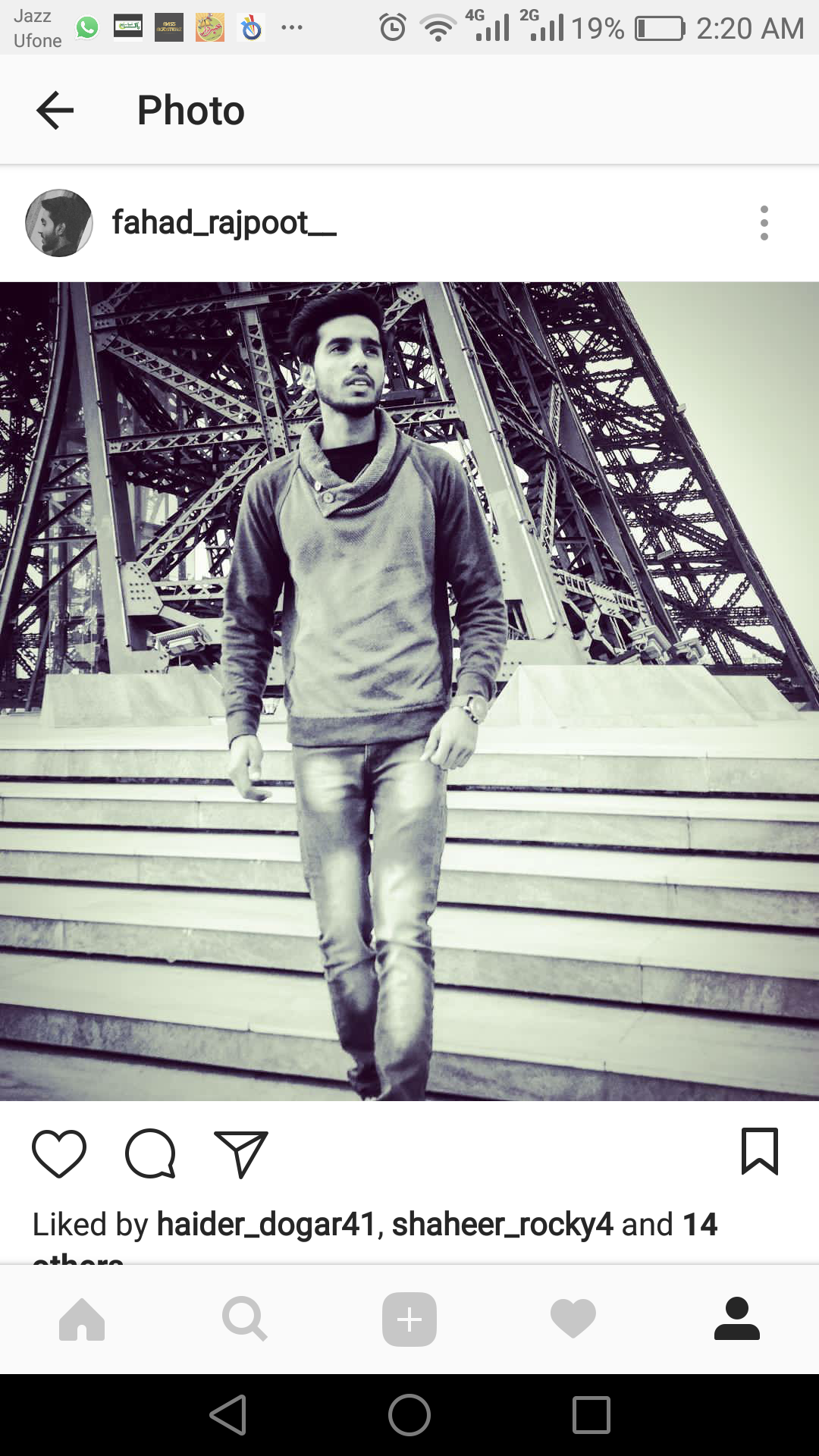Image resolution: width=819 pixels, height=1456 pixels.
Task: Open the fahad_rajpoot__ username link
Action: point(224,223)
